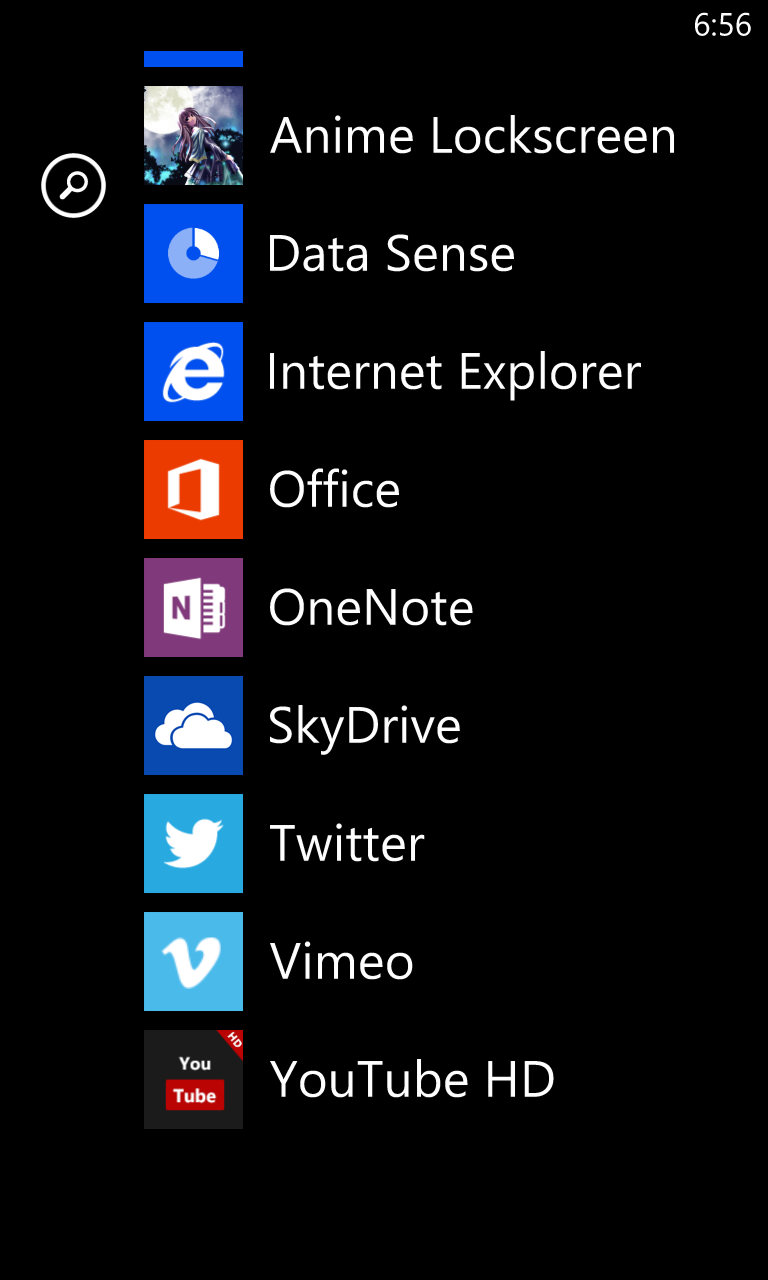Open the app list search icon
Image resolution: width=768 pixels, height=1280 pixels.
tap(73, 185)
